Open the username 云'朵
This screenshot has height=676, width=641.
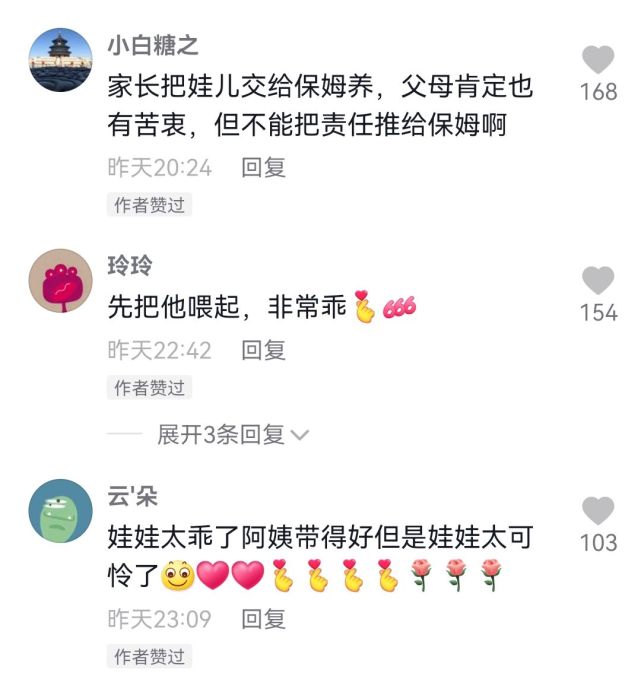132,497
